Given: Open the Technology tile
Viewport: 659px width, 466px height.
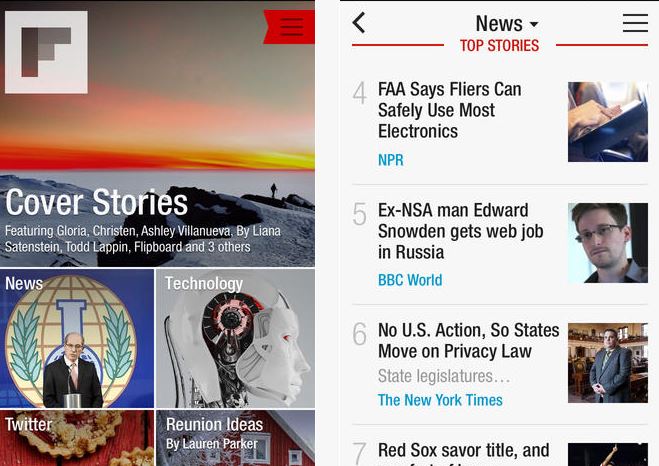Looking at the screenshot, I should tap(235, 338).
